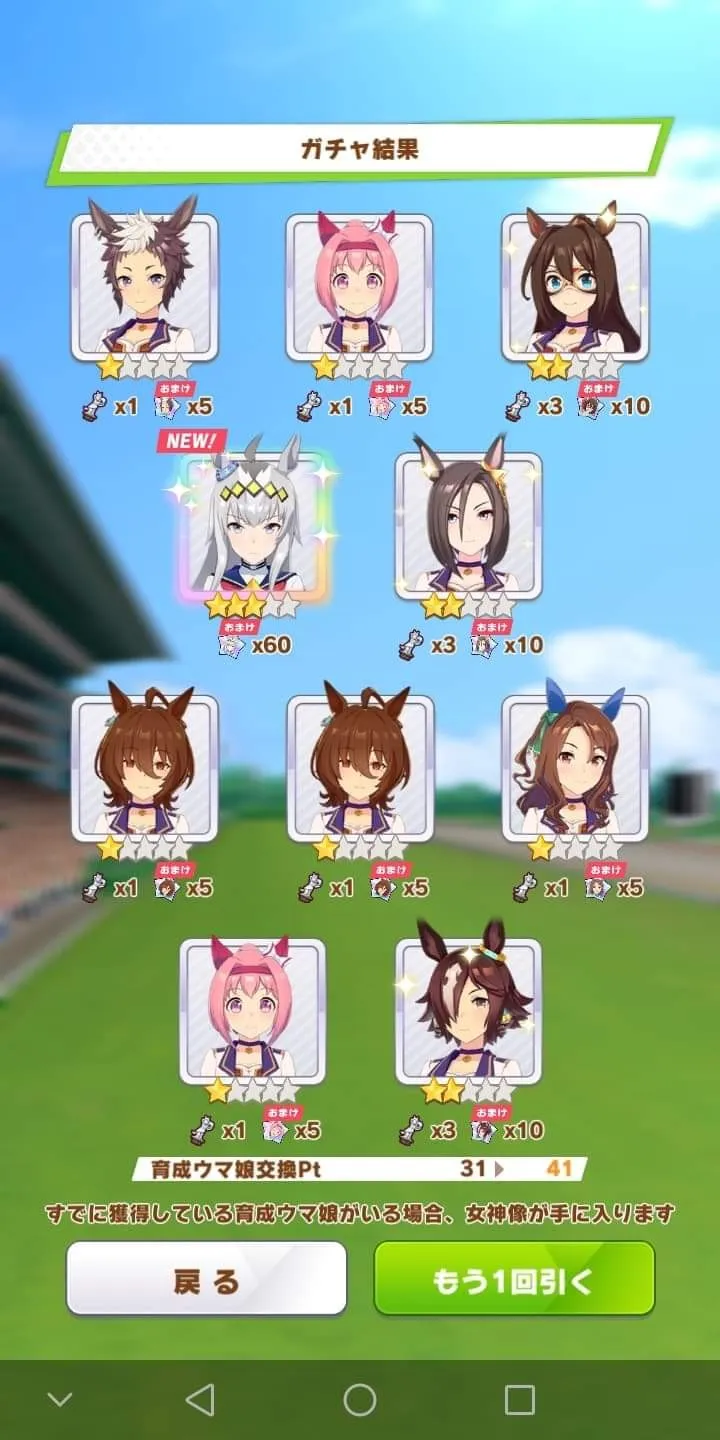The width and height of the screenshot is (720, 1440).
Task: Tap the 戻る back button
Action: click(x=206, y=1278)
